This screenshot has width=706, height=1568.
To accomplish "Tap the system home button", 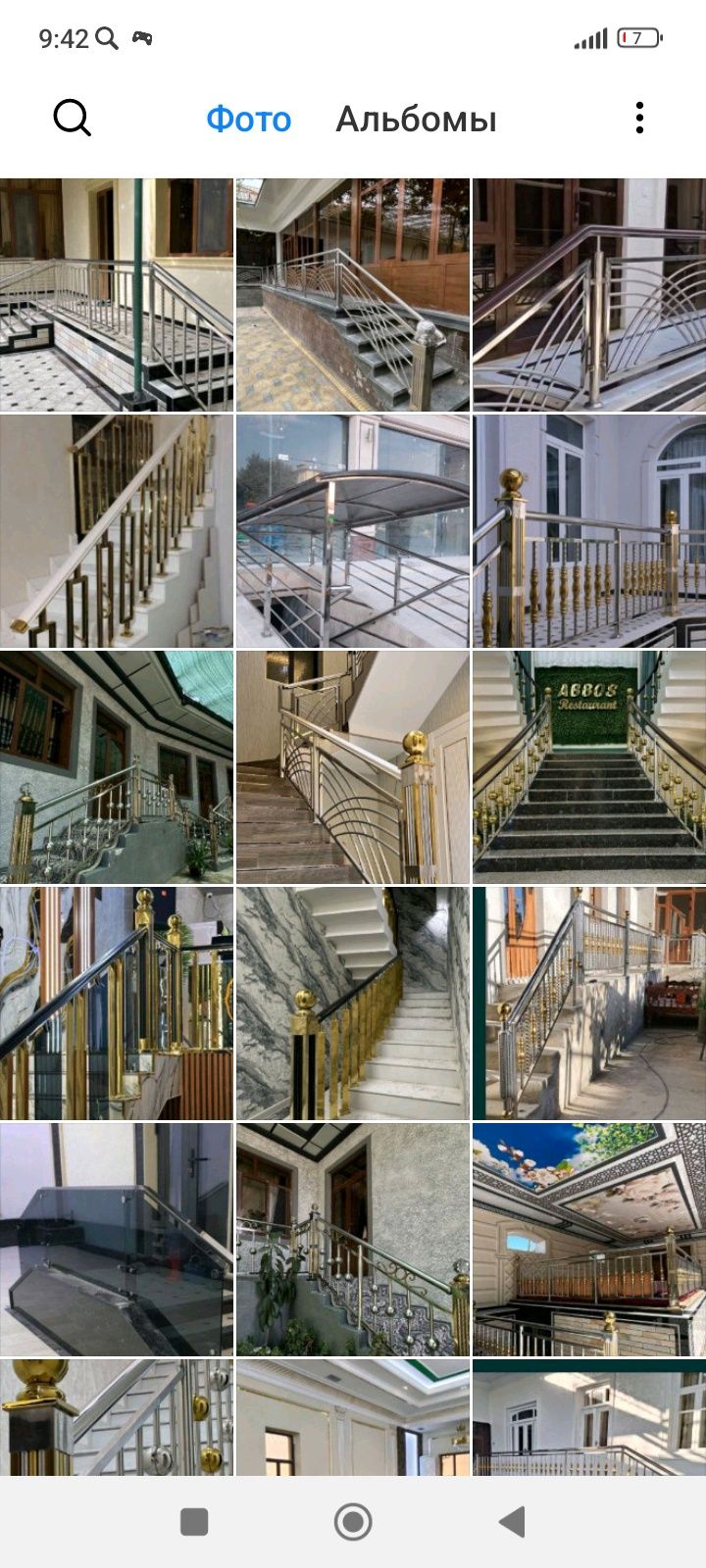I will [x=353, y=1522].
